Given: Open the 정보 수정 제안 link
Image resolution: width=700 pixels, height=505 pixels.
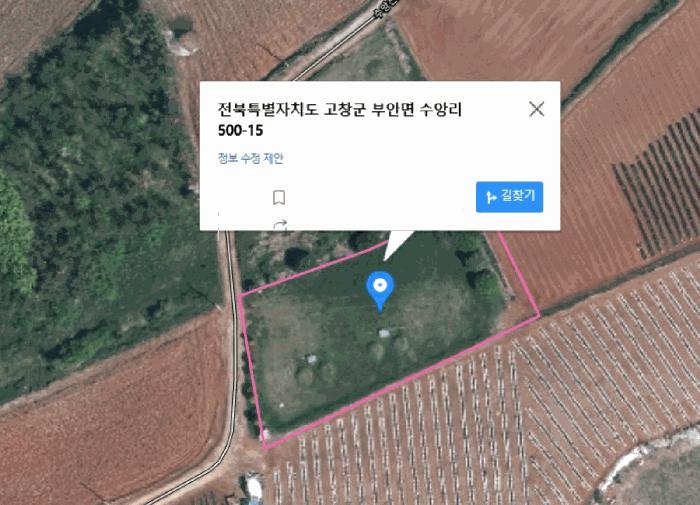Looking at the screenshot, I should point(251,158).
